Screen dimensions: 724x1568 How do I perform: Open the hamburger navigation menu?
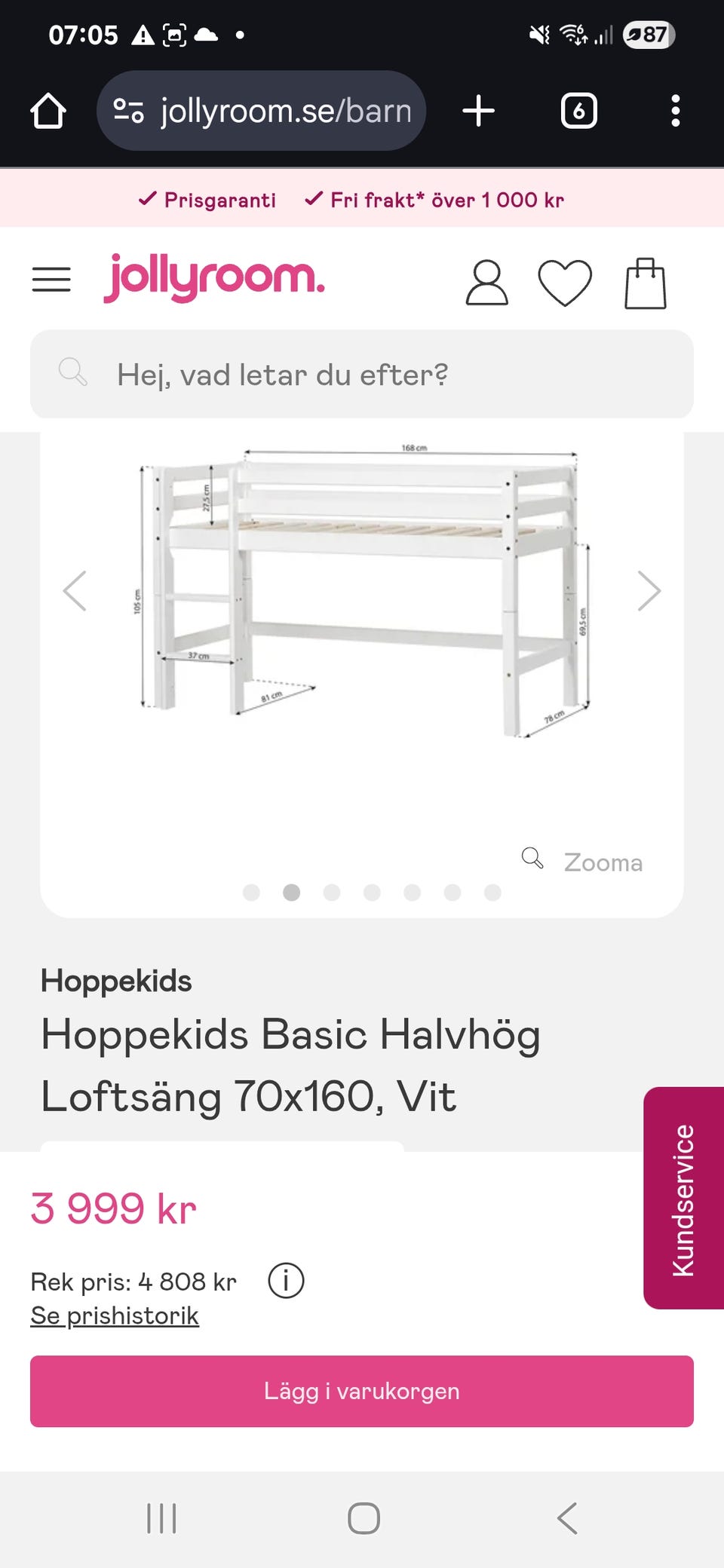coord(51,279)
